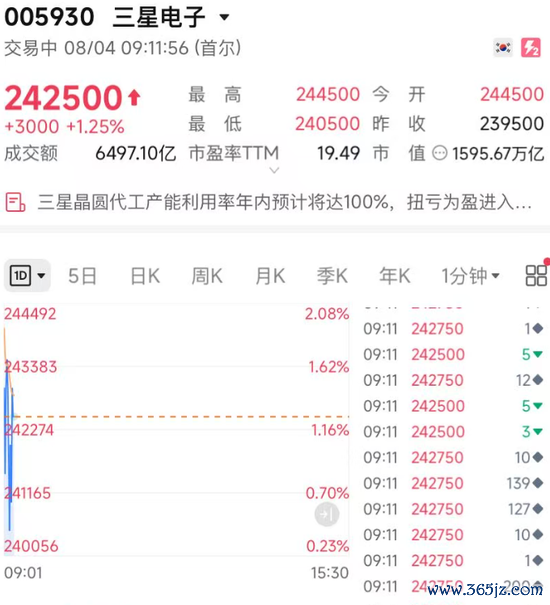Image resolution: width=550 pixels, height=605 pixels.
Task: Expand more quote details with the chevron
Action: click(x=274, y=170)
